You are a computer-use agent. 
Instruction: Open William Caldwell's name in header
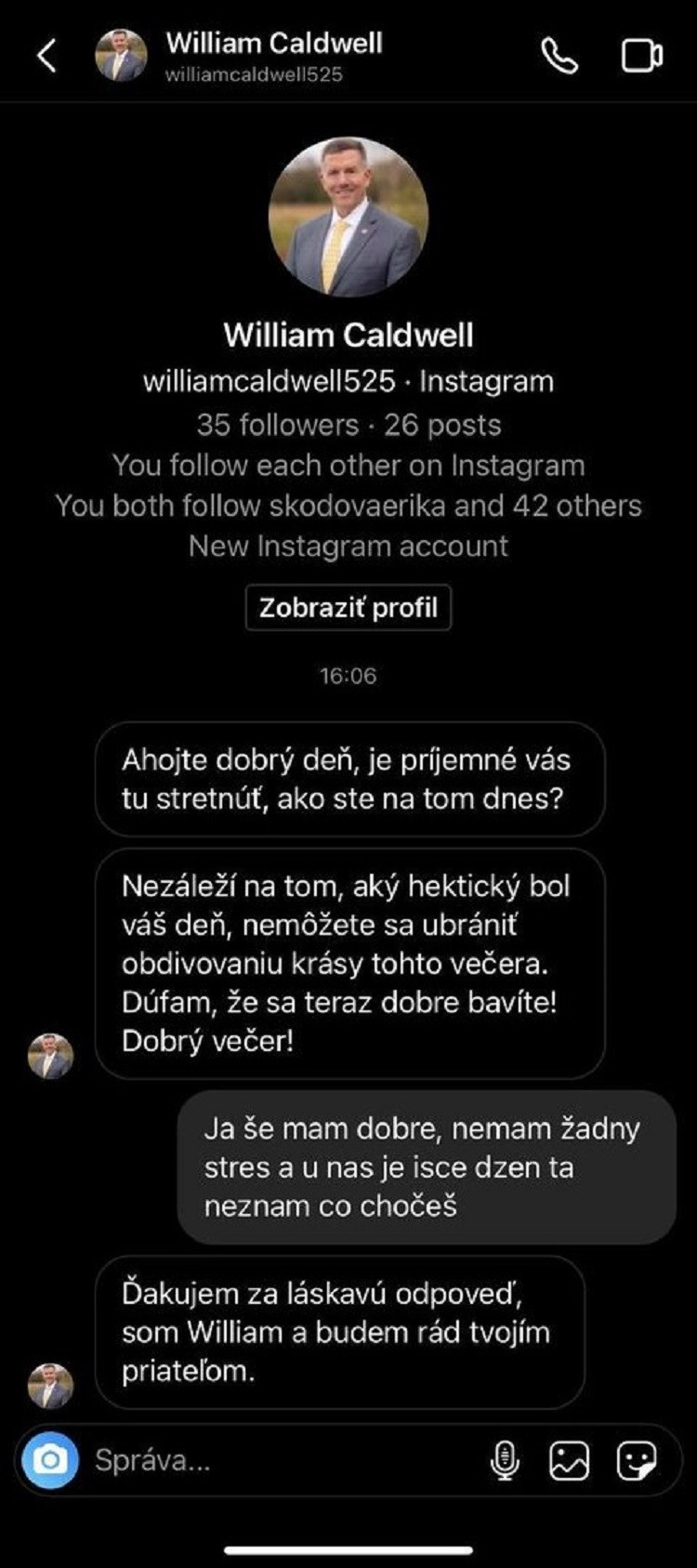click(274, 43)
